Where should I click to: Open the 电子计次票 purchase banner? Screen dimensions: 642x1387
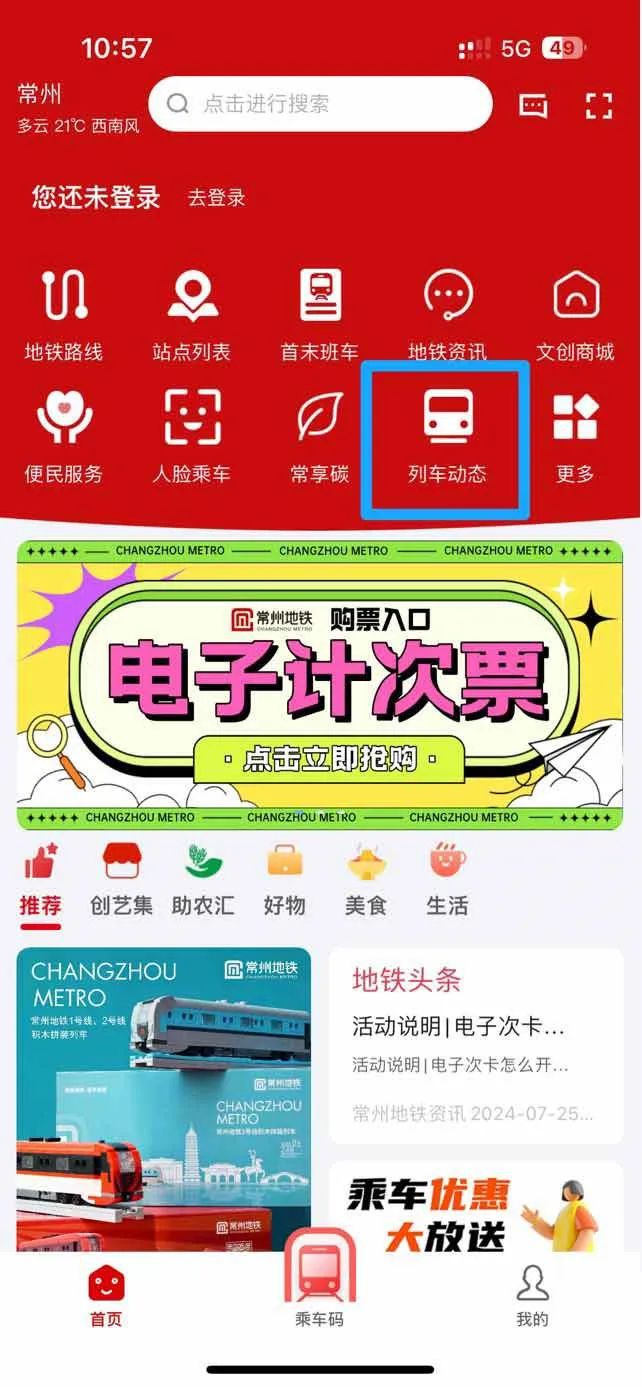(320, 686)
